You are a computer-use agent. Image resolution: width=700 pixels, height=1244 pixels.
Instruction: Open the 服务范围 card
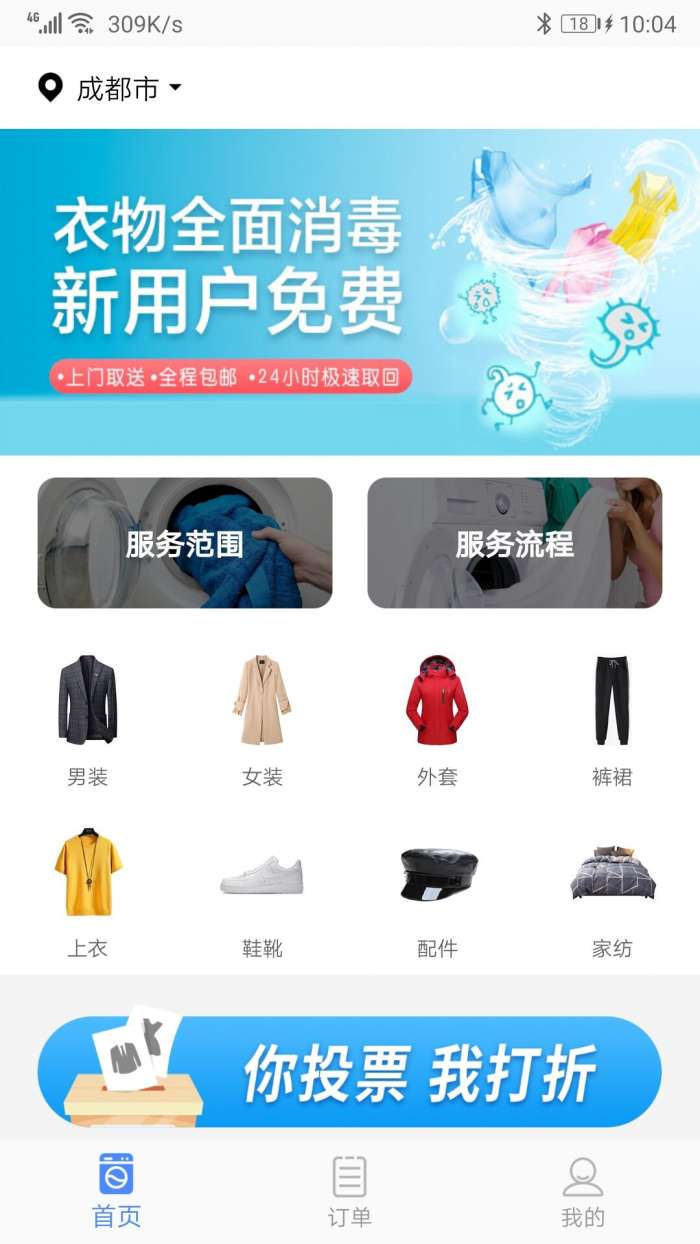pos(185,543)
